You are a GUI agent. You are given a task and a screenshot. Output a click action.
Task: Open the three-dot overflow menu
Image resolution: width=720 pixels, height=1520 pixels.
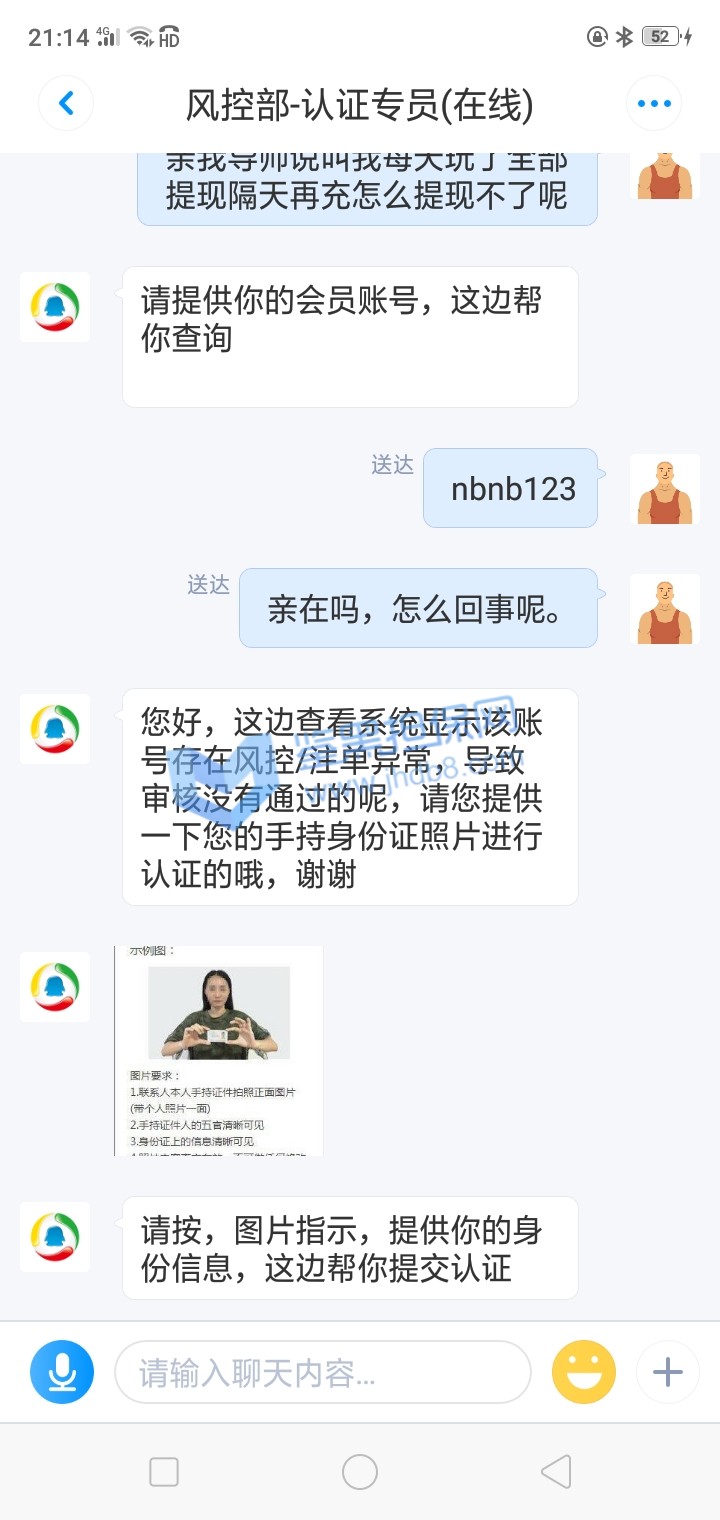coord(654,103)
